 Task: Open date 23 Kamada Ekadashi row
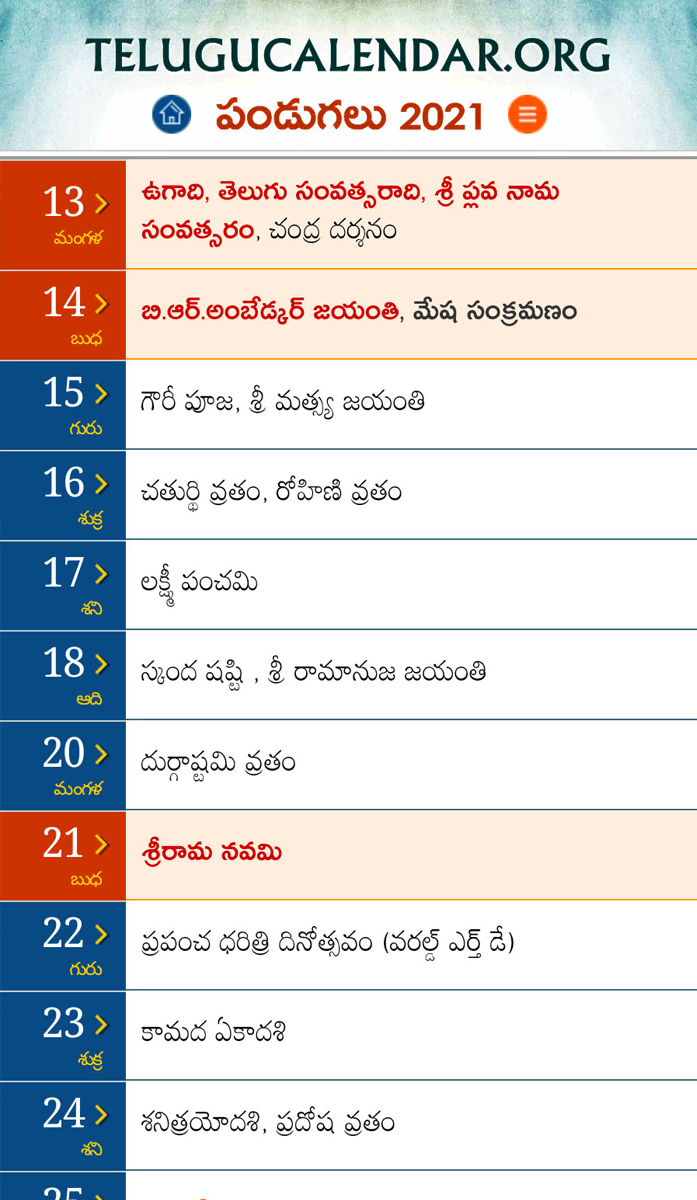pyautogui.click(x=348, y=1036)
